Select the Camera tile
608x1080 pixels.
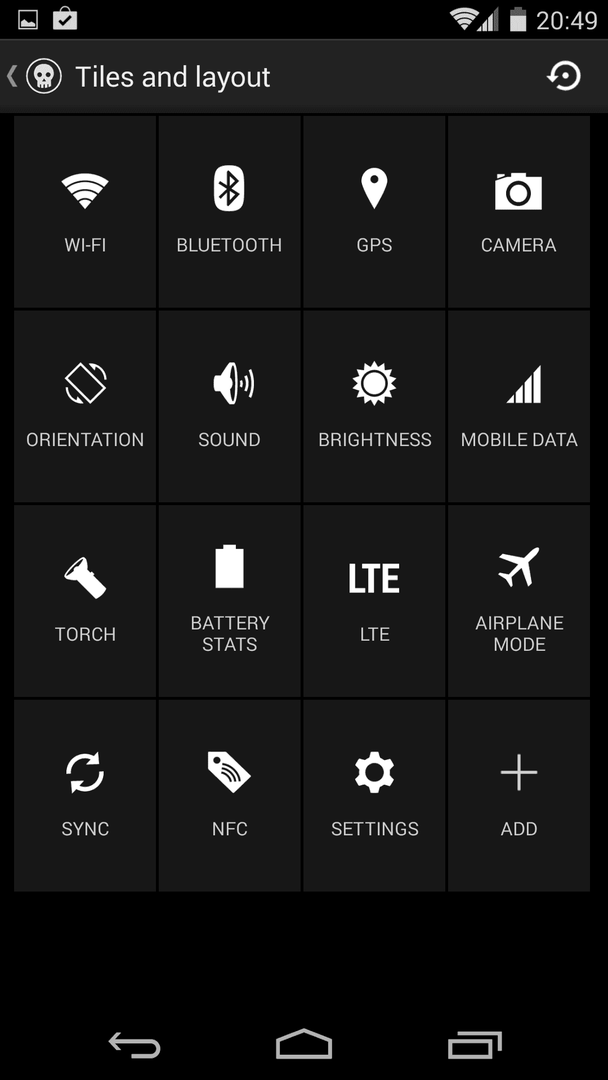(519, 211)
